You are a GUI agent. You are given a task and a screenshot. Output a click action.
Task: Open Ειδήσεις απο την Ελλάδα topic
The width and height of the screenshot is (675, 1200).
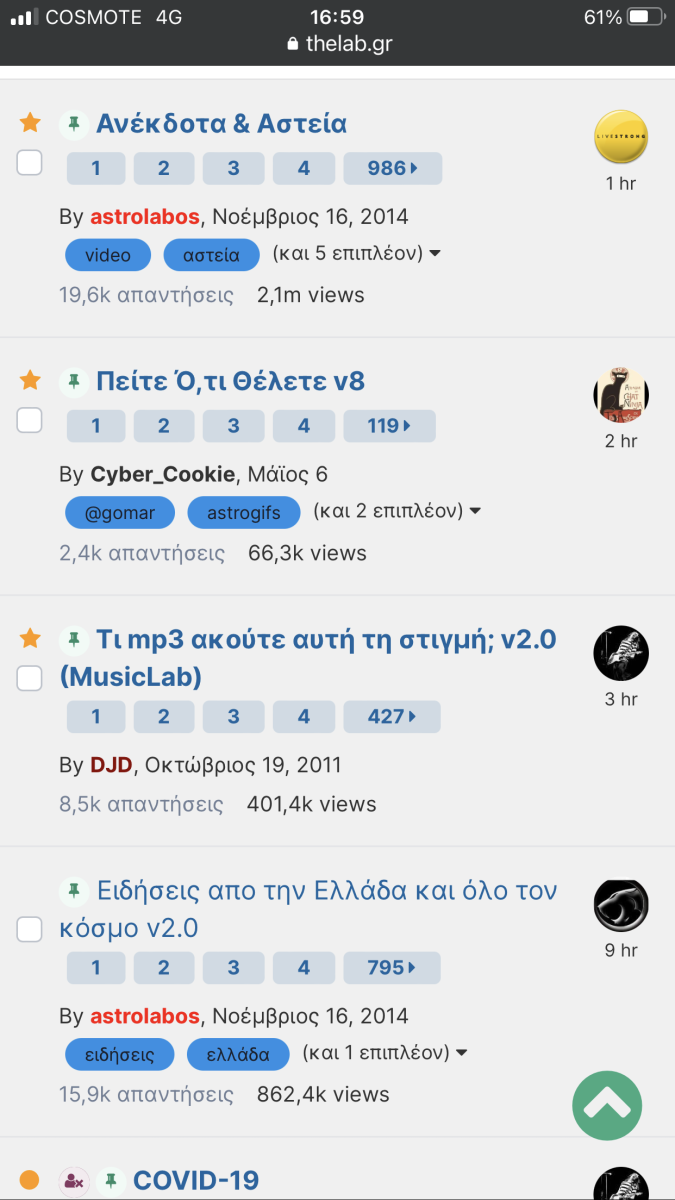326,891
